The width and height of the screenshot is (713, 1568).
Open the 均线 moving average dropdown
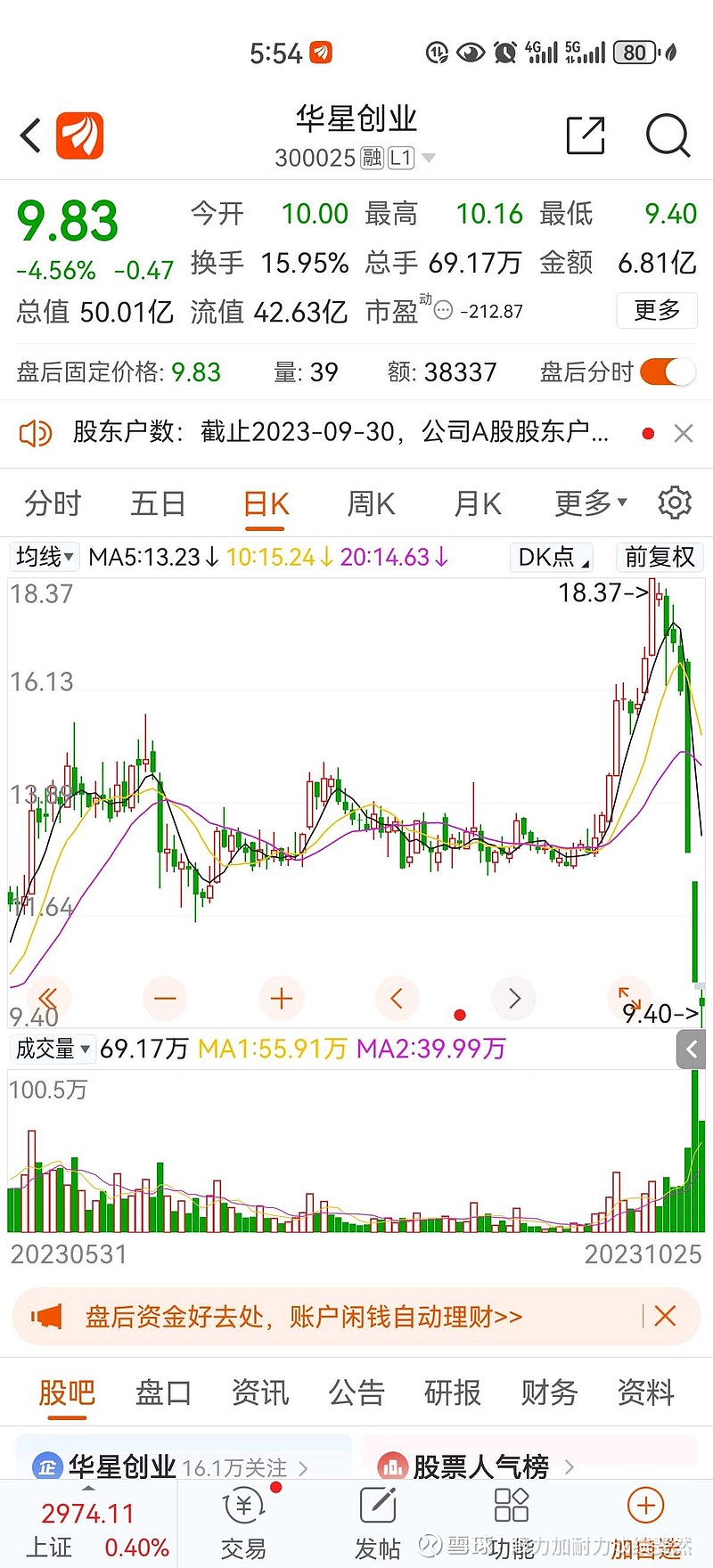pyautogui.click(x=44, y=557)
